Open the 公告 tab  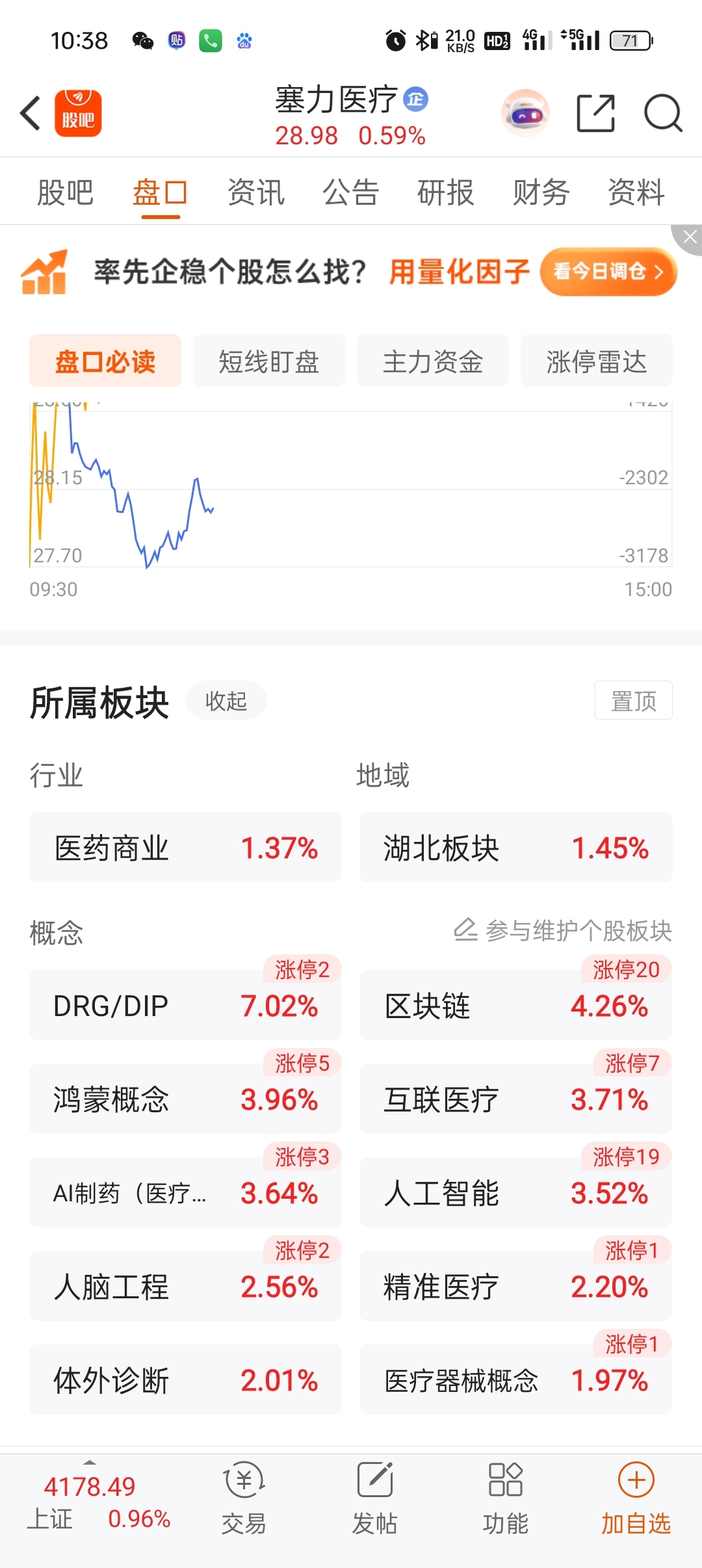coord(351,192)
